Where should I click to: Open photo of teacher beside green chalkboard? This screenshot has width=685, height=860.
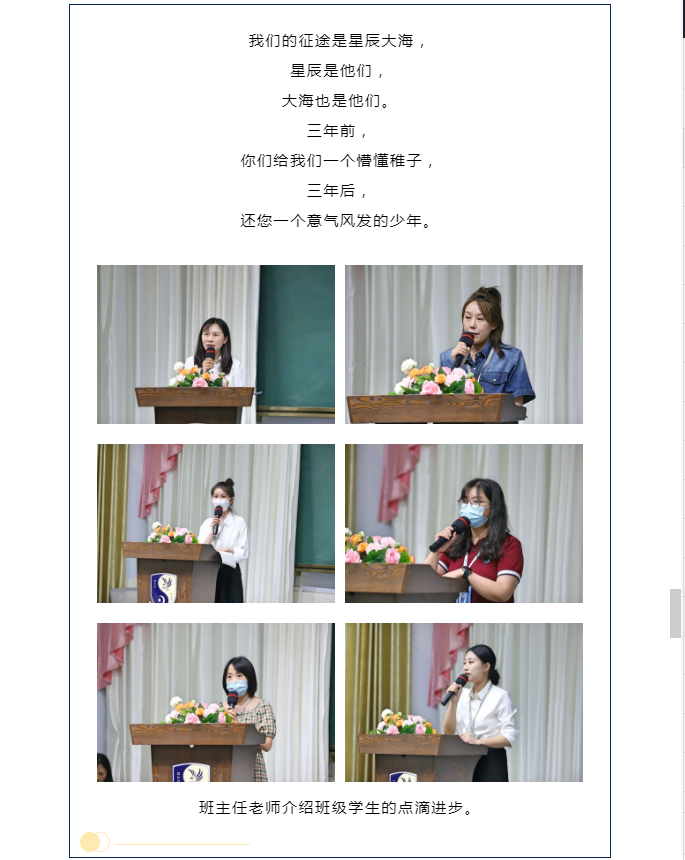point(216,344)
